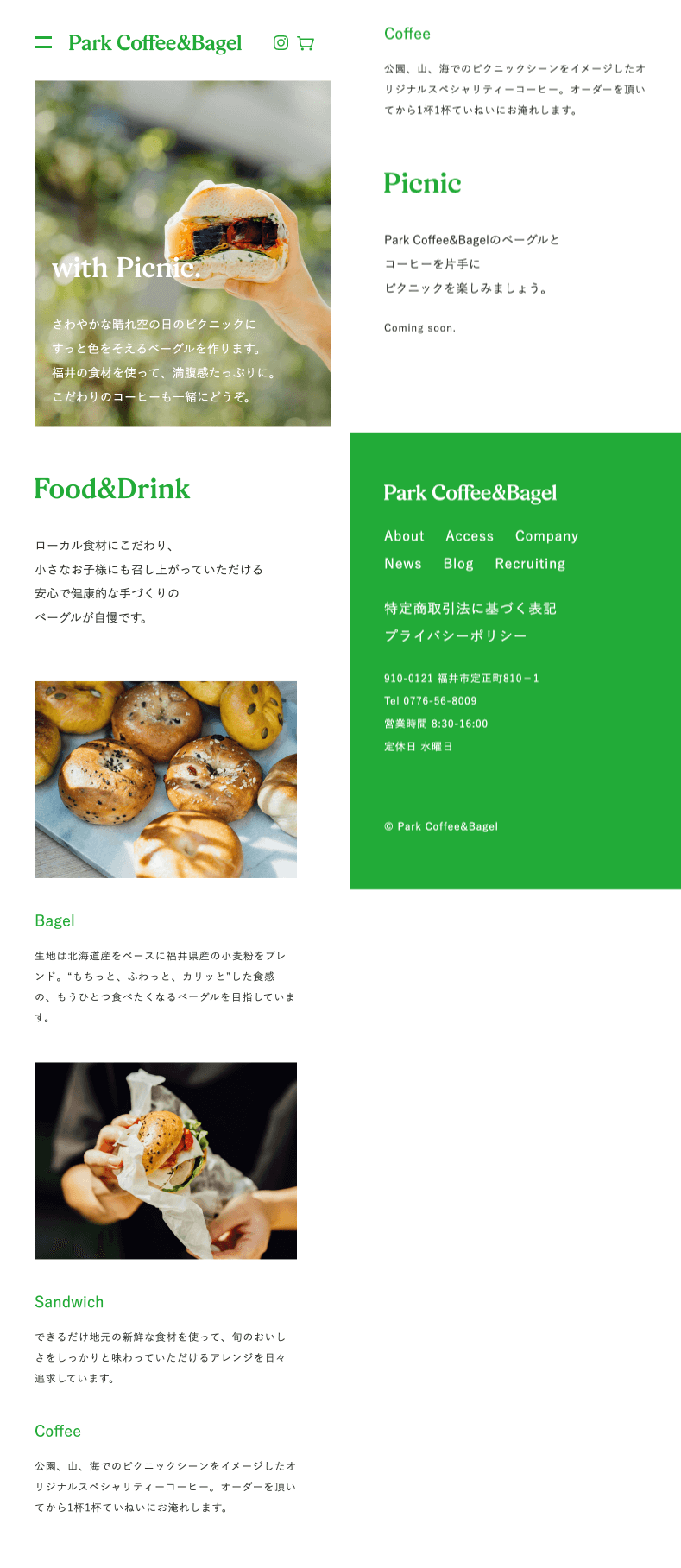
Task: View the Recruiting page
Action: [x=530, y=564]
